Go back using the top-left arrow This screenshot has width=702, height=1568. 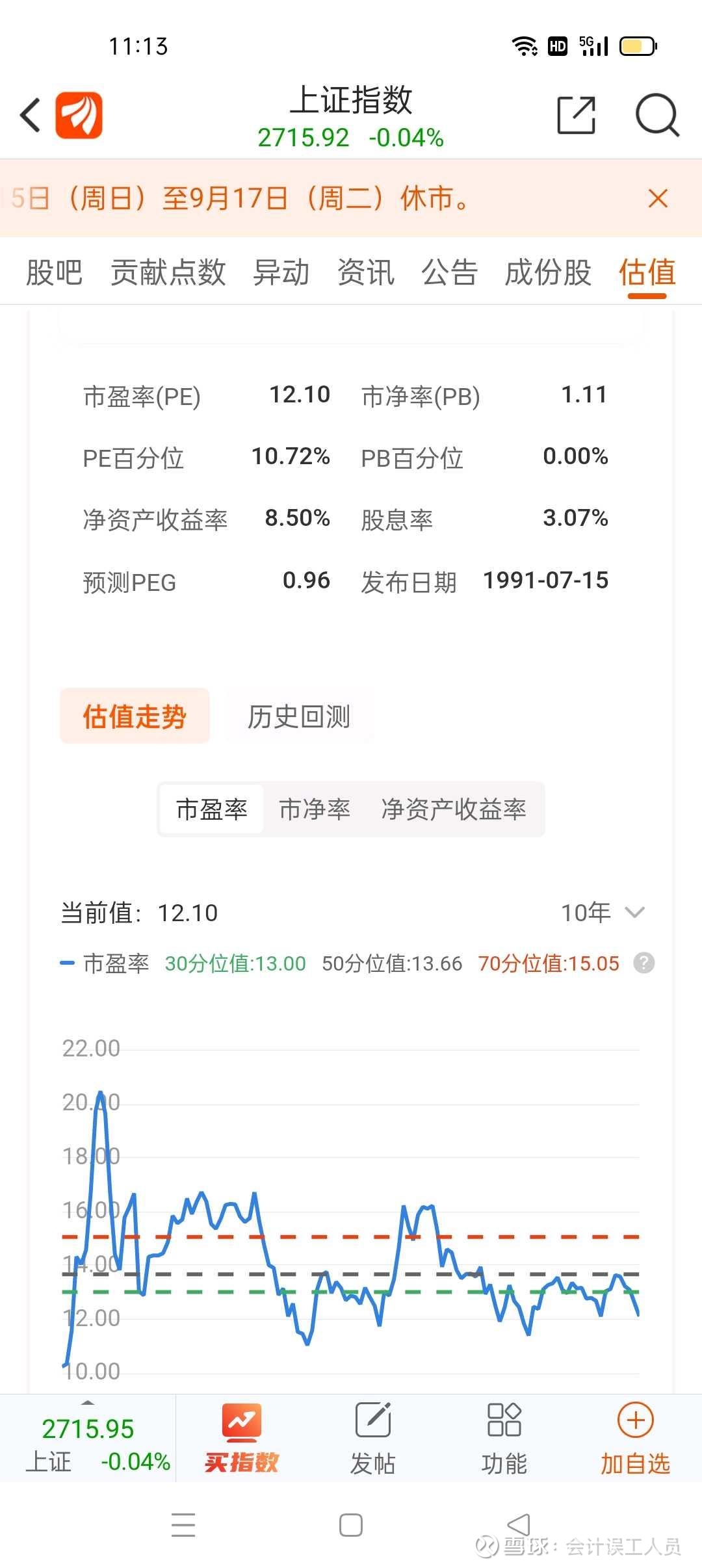tap(30, 116)
